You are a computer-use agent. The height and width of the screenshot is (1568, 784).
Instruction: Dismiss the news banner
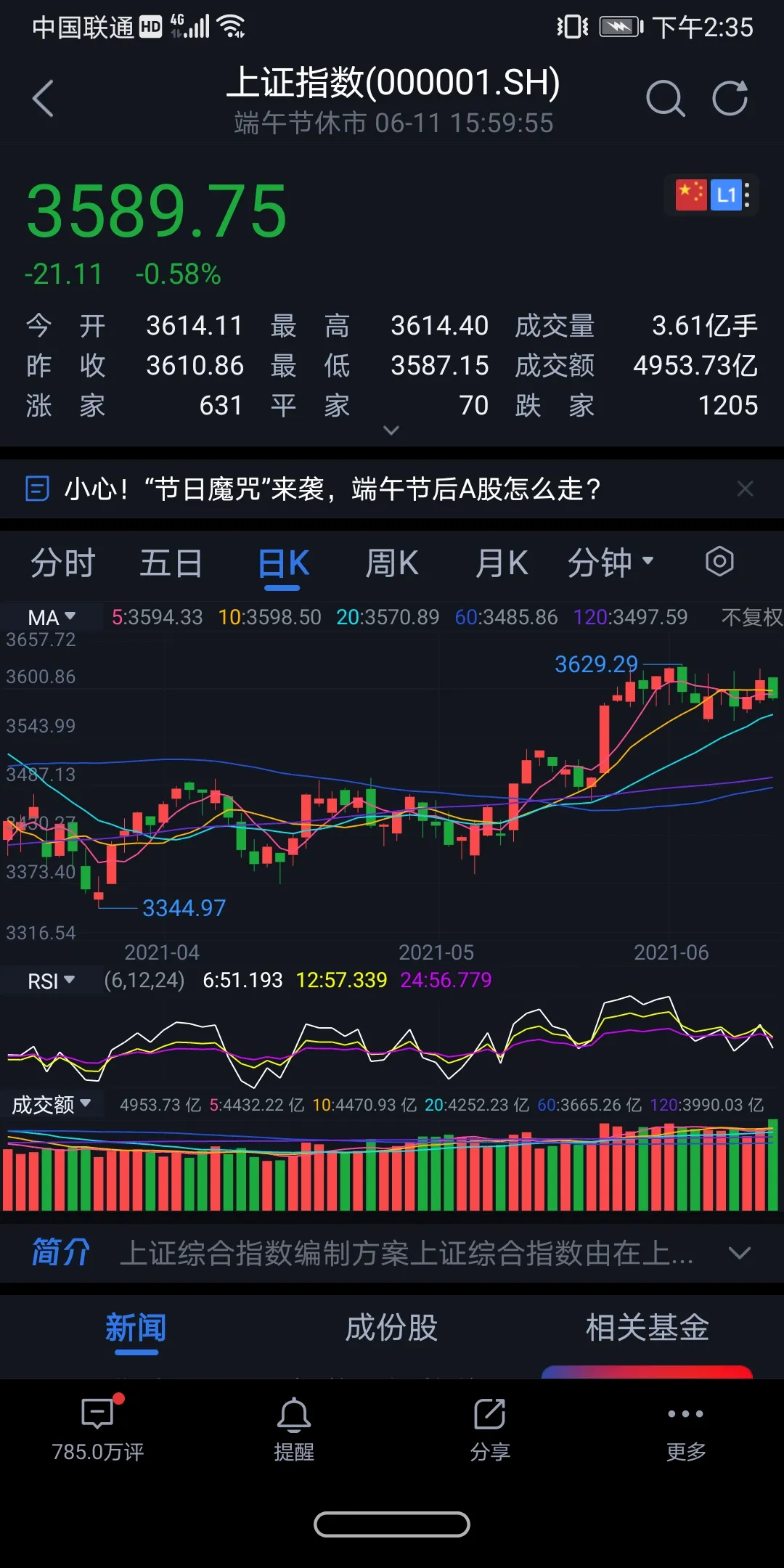745,489
